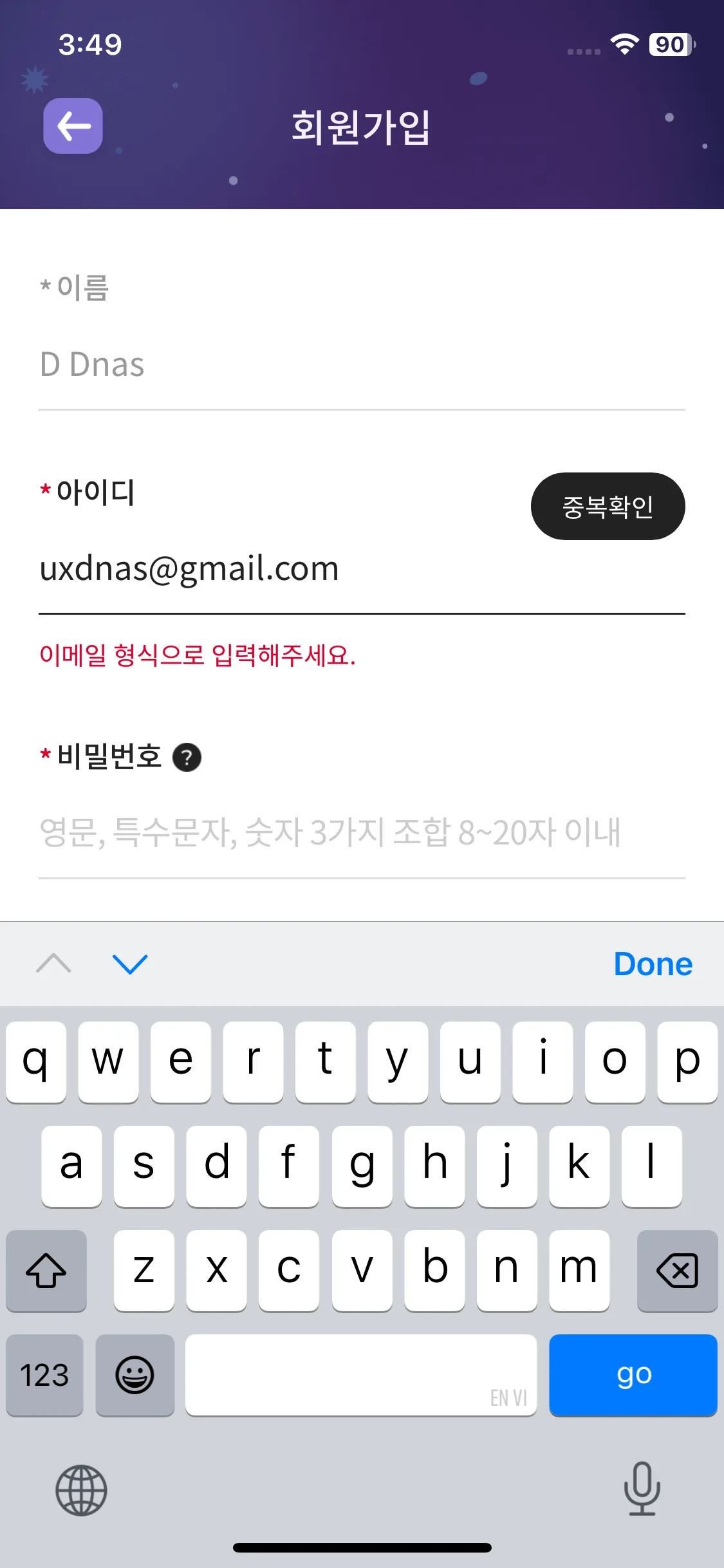Tap the battery indicator showing 90

(669, 44)
